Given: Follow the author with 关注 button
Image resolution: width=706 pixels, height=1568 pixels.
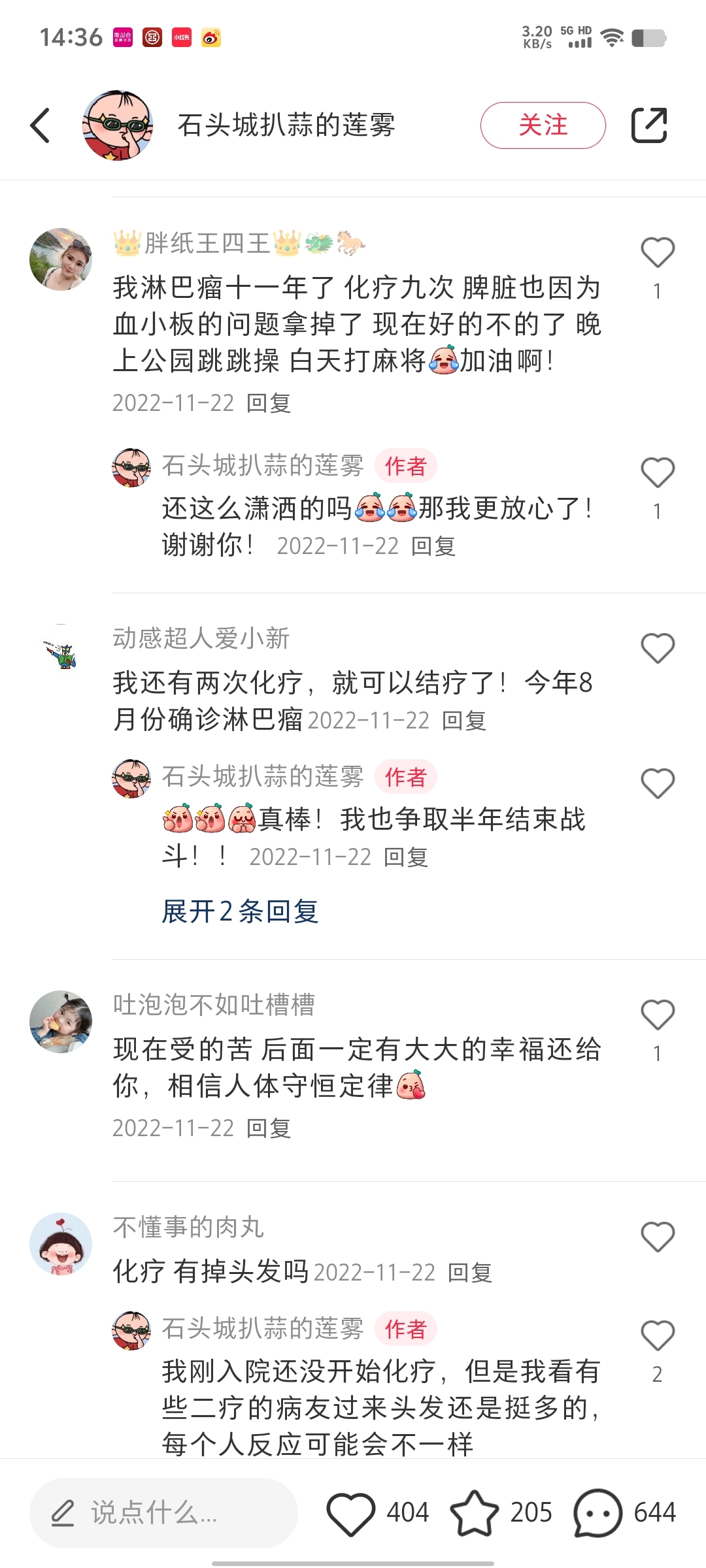Looking at the screenshot, I should tap(543, 125).
